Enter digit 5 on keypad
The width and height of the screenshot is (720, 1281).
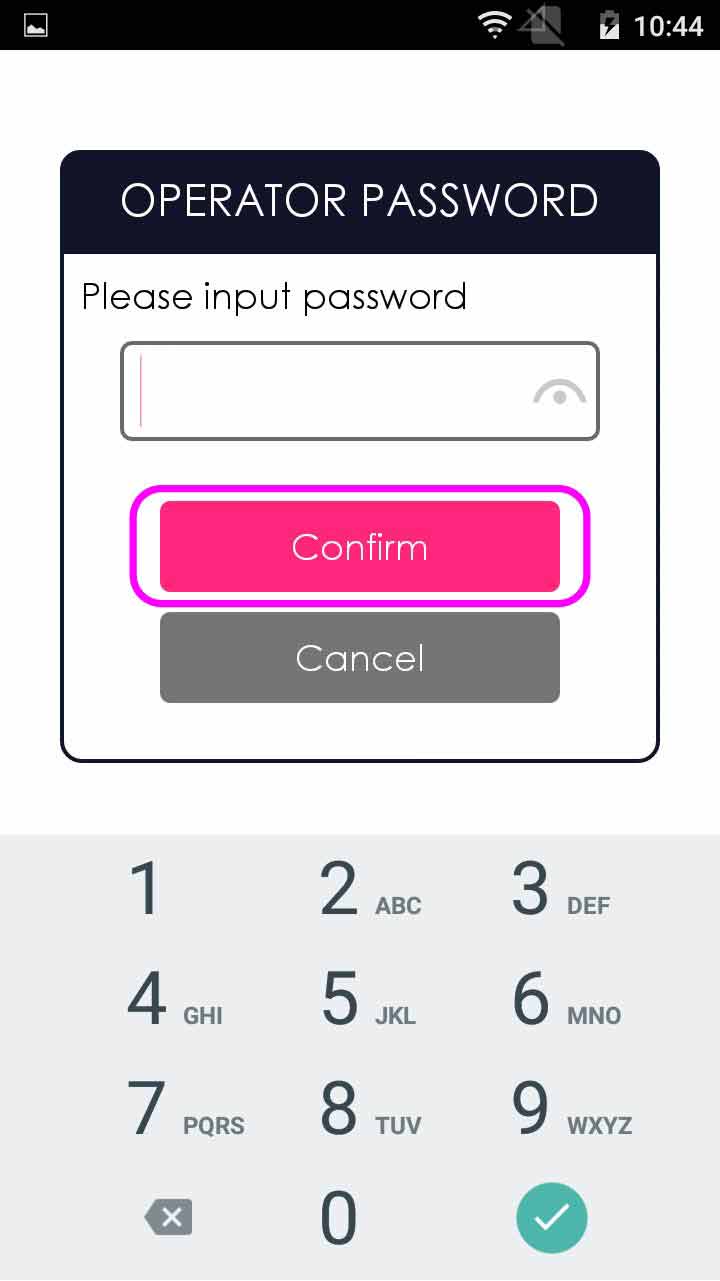click(x=360, y=999)
